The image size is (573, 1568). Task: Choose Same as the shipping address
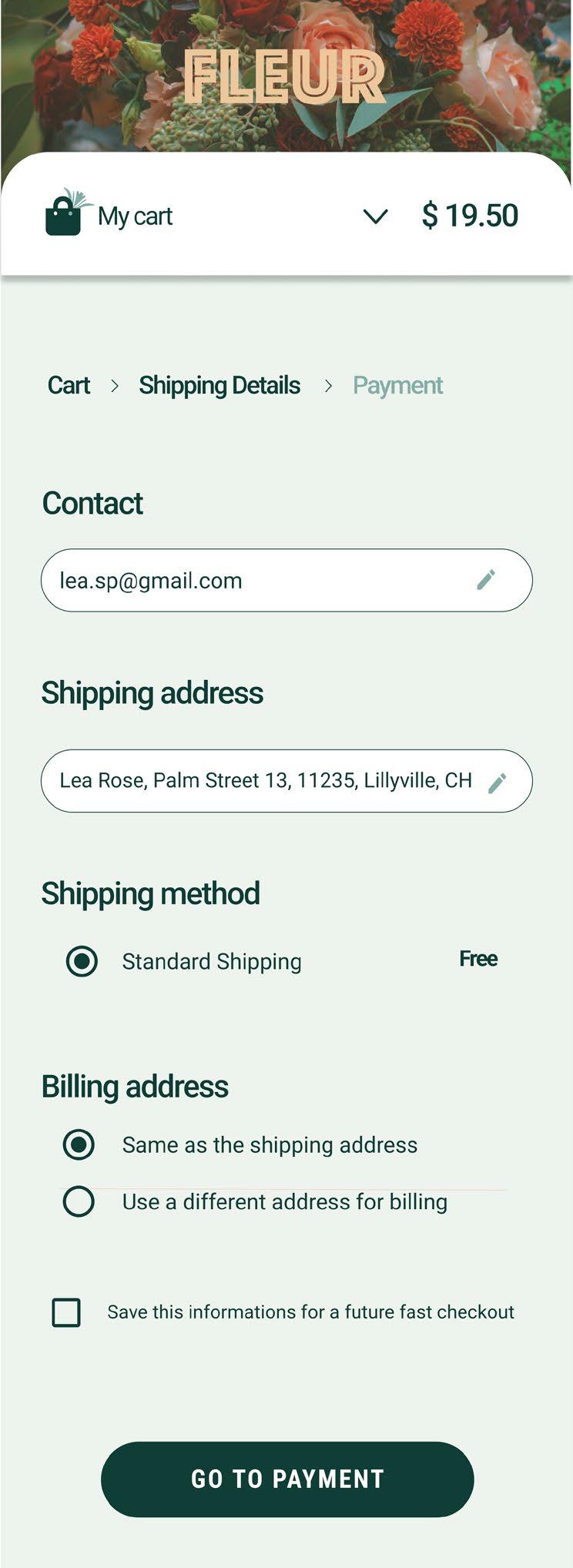(x=79, y=1144)
